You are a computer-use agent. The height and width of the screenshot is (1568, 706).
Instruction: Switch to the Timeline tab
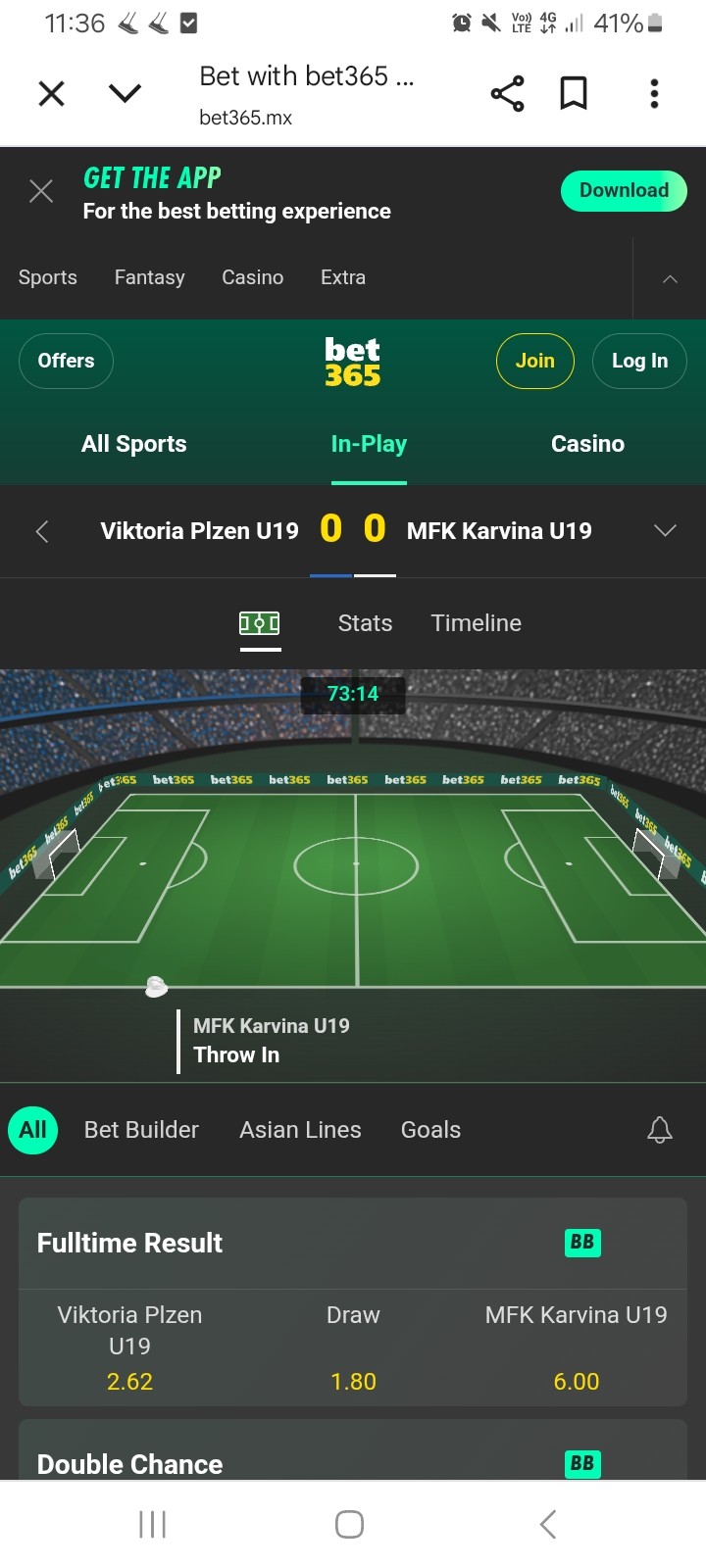[x=476, y=623]
